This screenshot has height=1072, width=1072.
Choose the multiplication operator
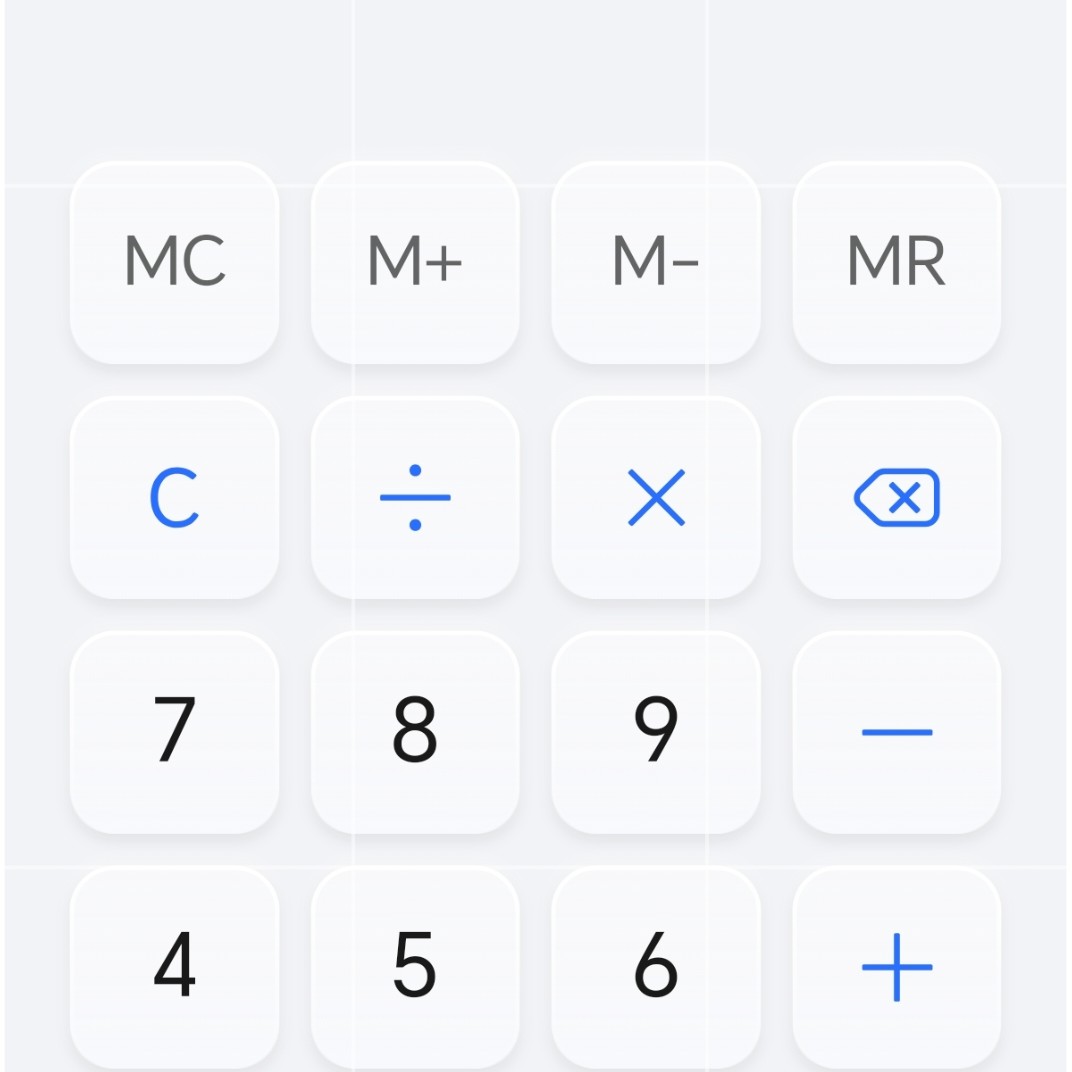pyautogui.click(x=656, y=497)
